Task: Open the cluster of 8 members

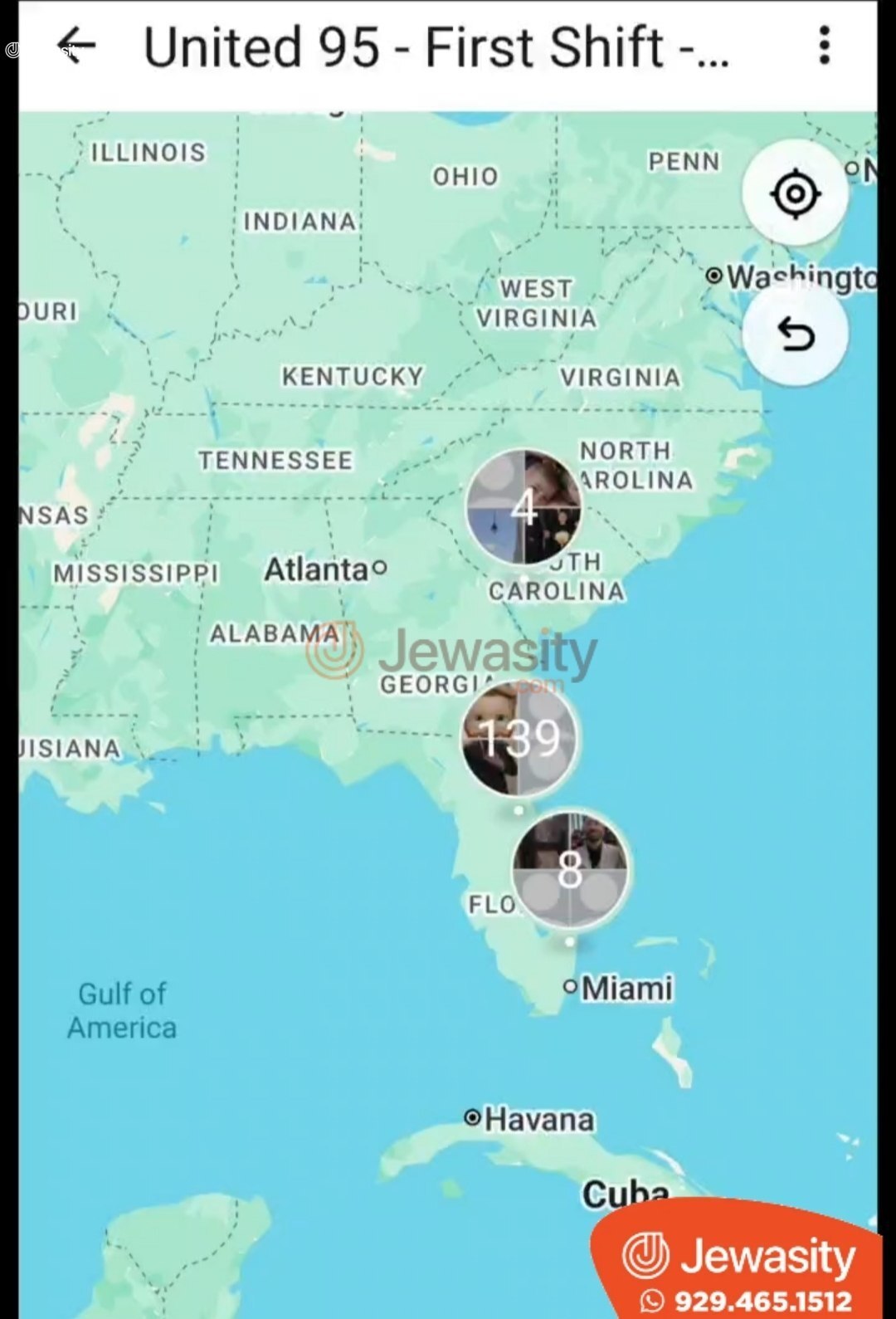Action: click(x=570, y=870)
